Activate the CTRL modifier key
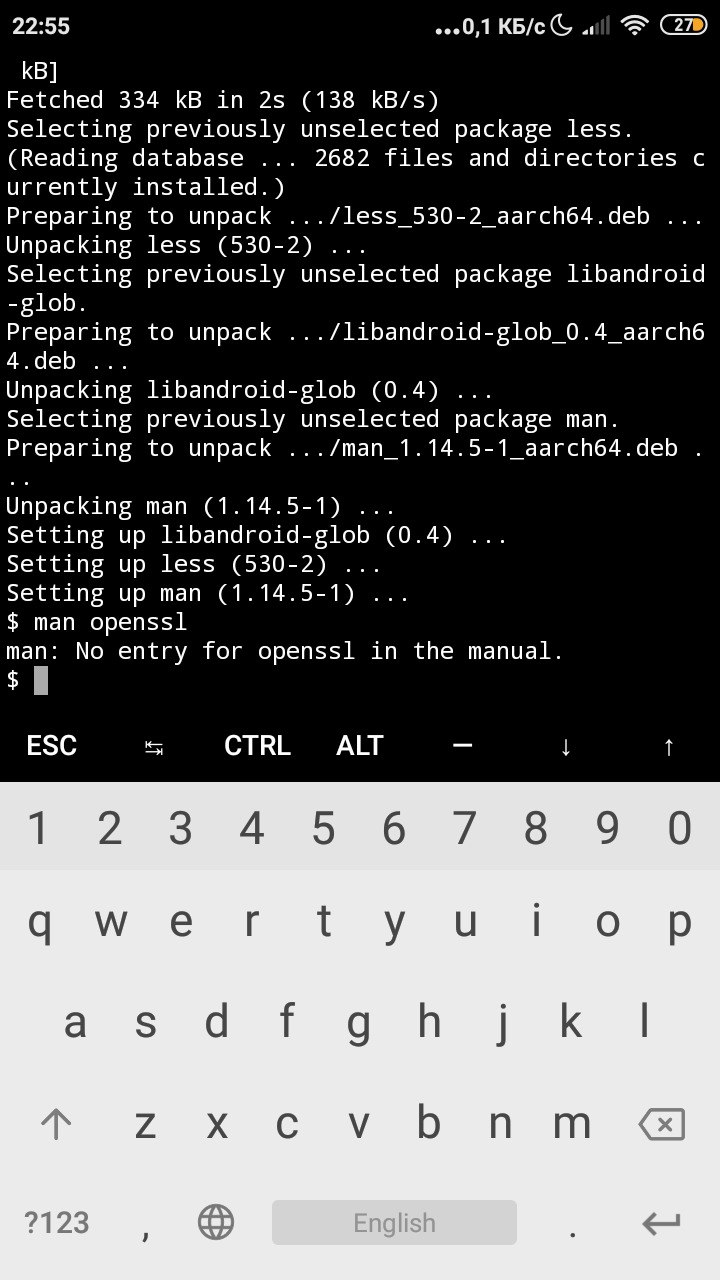 point(257,745)
